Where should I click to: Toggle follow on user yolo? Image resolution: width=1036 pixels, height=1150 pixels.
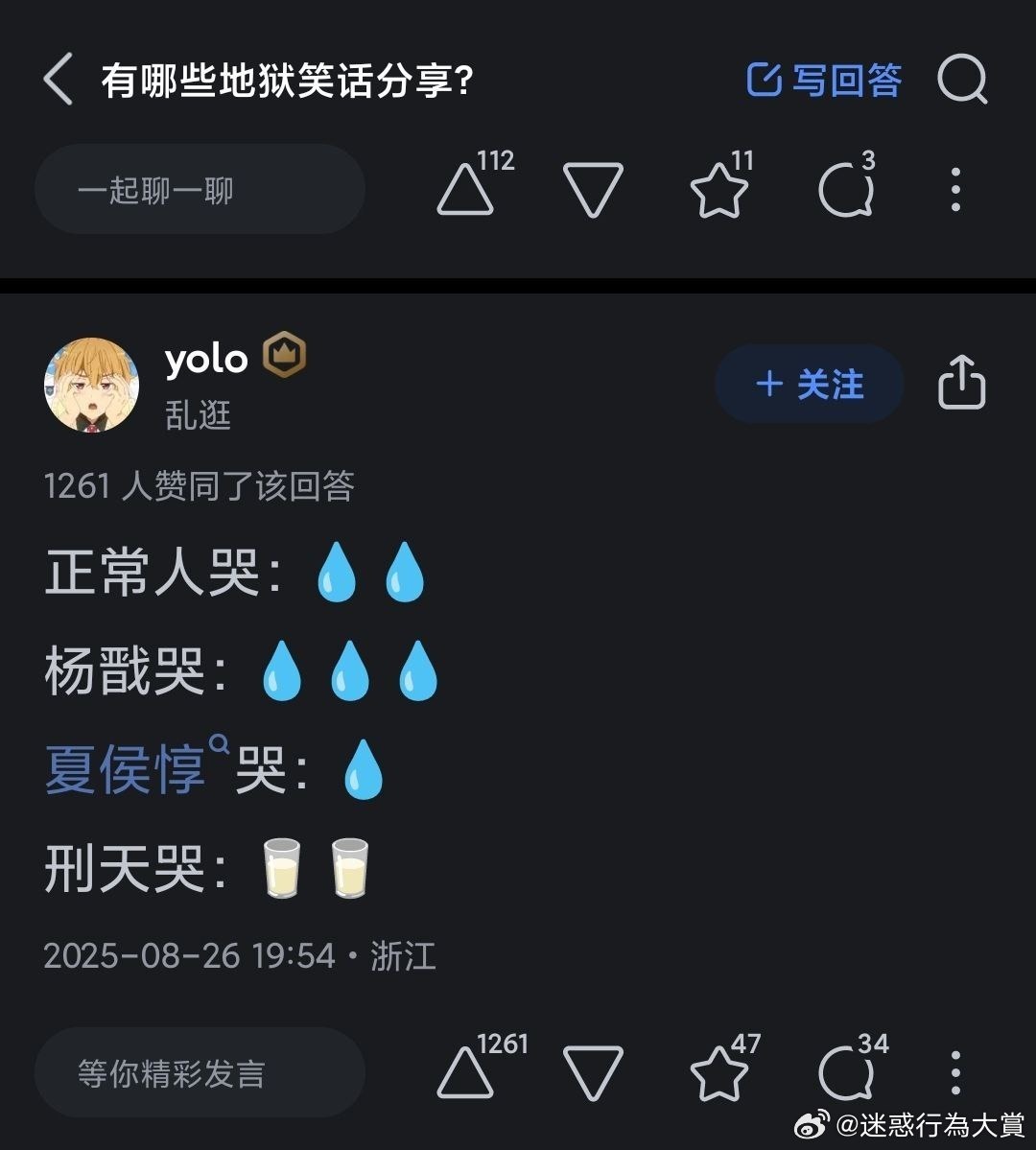[809, 384]
